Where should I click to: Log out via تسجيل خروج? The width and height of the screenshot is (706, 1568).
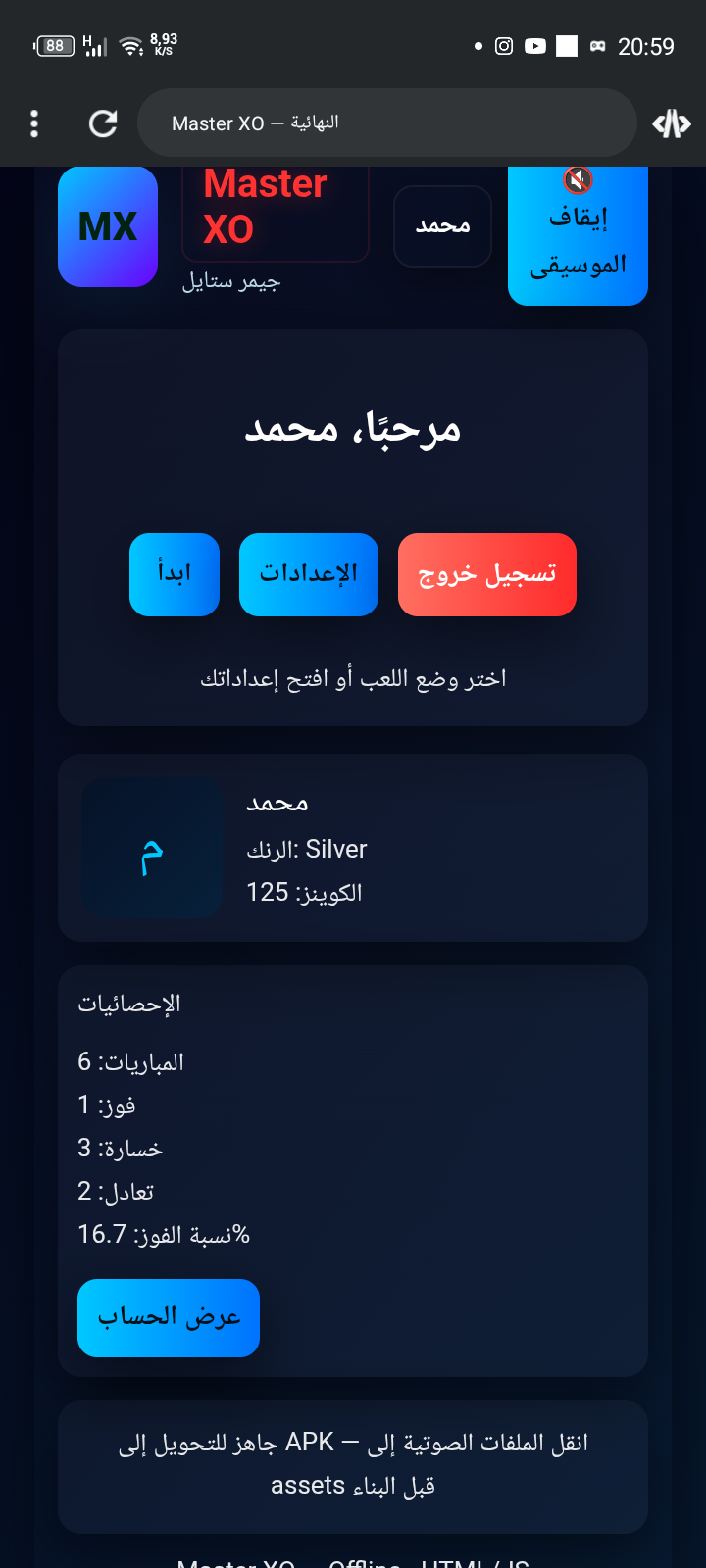[486, 574]
